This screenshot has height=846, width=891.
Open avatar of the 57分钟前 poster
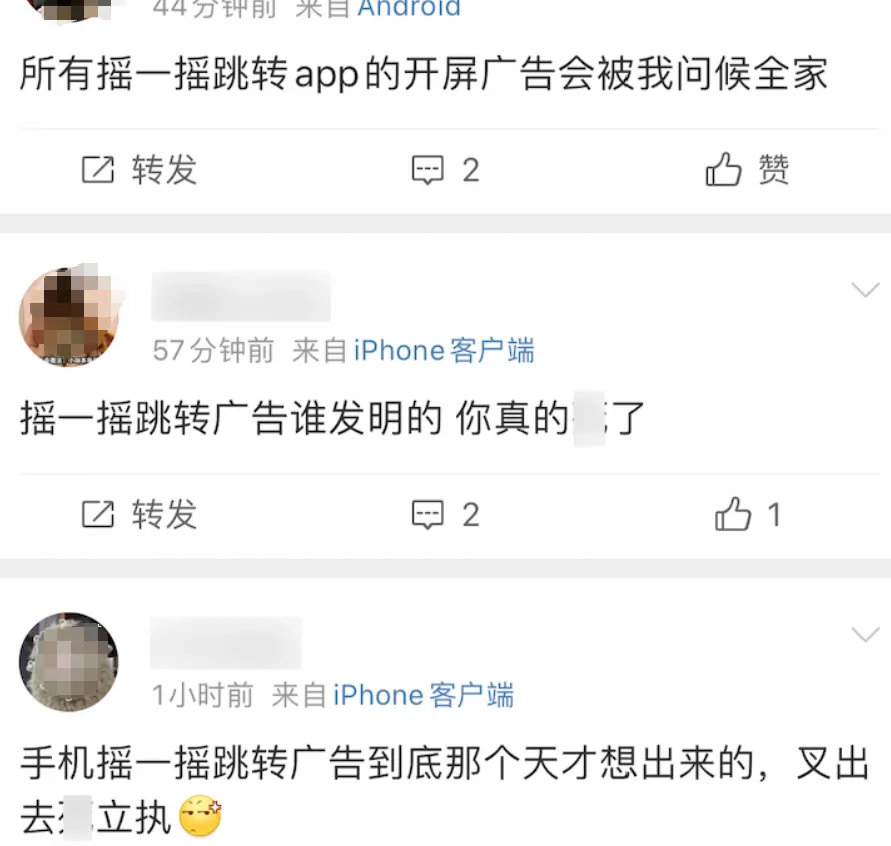coord(69,317)
